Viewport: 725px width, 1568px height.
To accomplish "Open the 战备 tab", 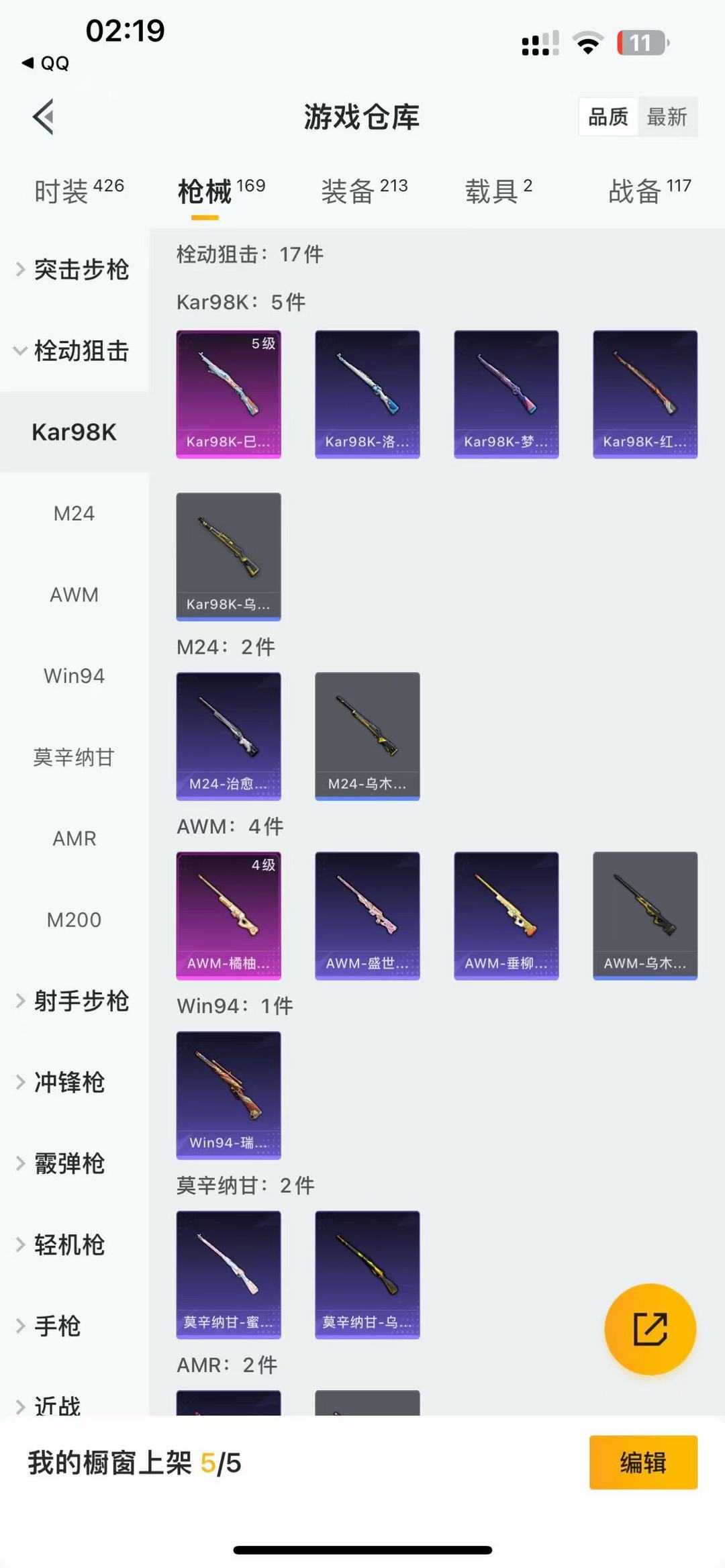I will coord(650,191).
